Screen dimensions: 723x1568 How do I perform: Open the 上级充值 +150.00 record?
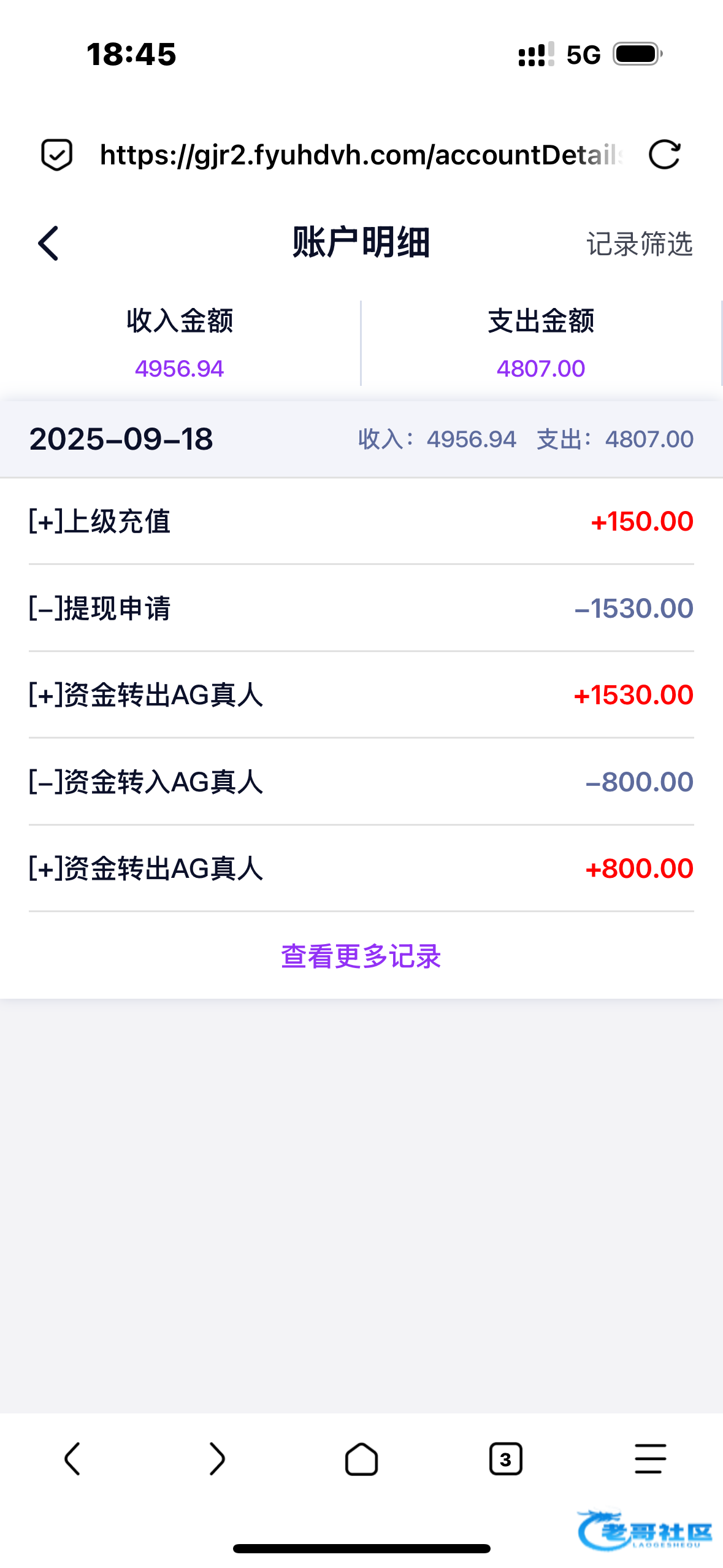point(361,521)
